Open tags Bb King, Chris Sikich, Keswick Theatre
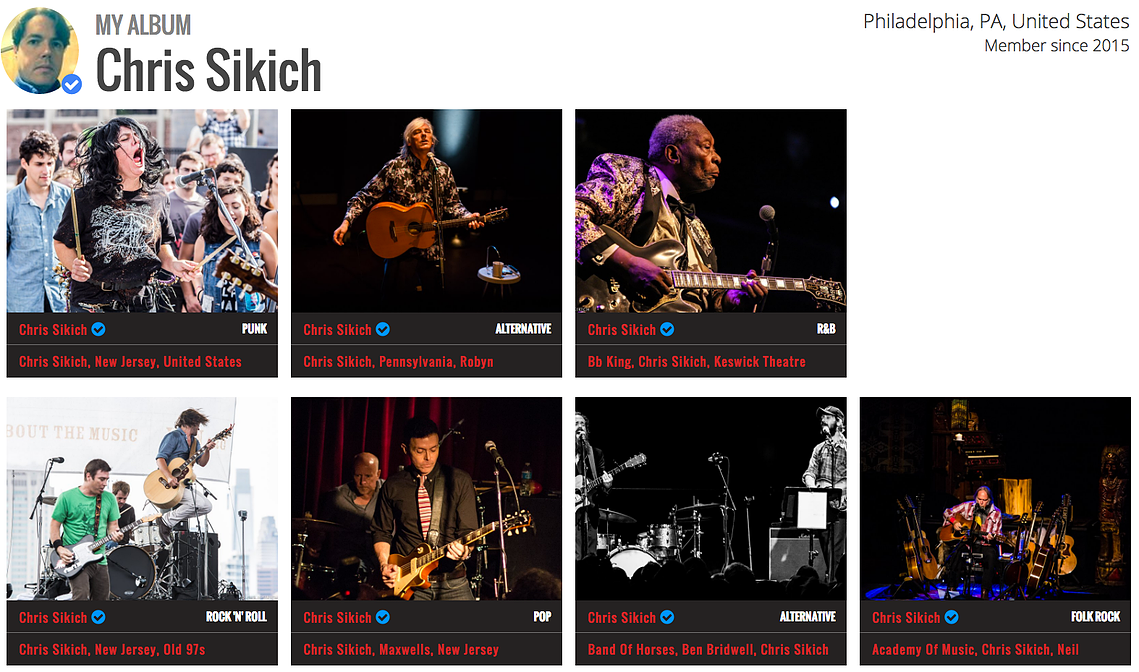The image size is (1139, 672). (696, 361)
